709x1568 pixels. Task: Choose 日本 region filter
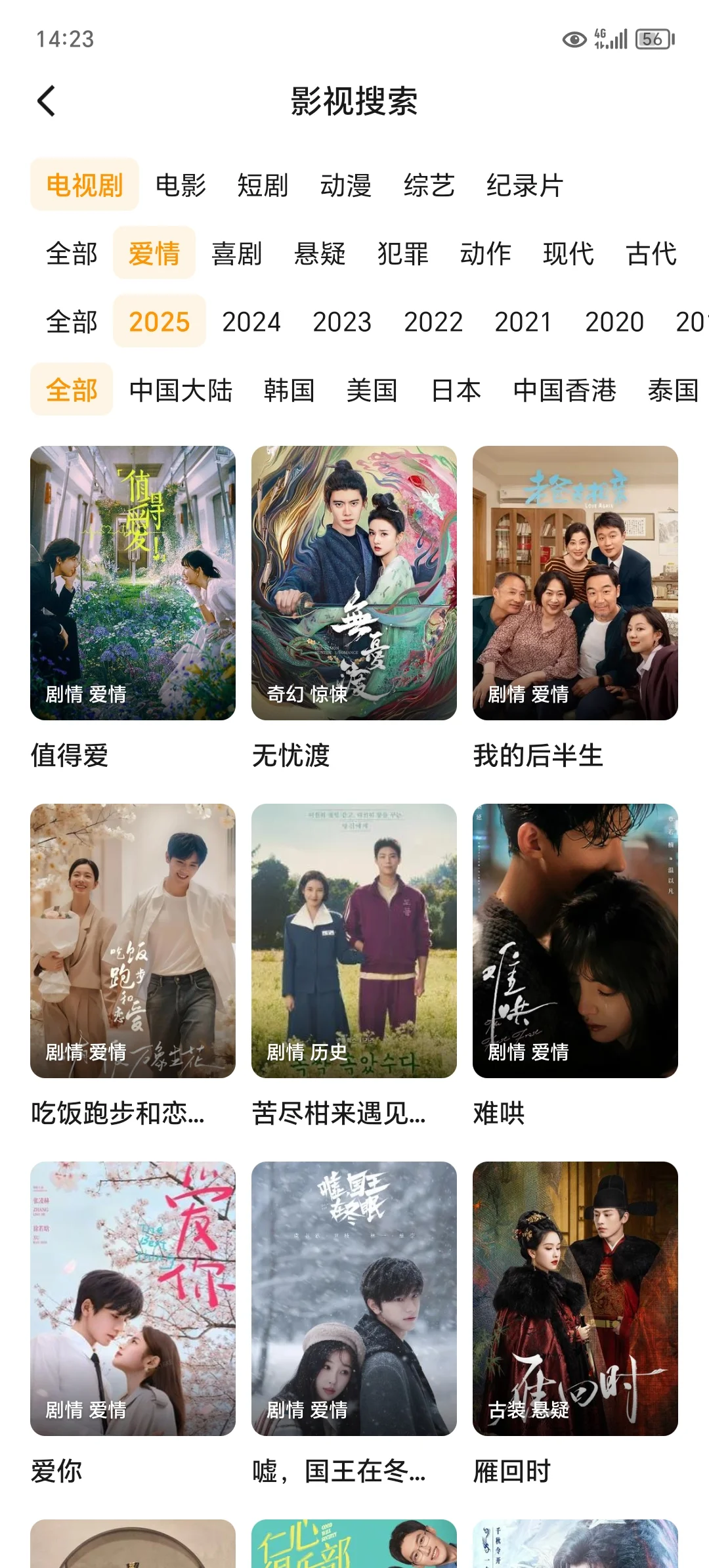tap(456, 390)
